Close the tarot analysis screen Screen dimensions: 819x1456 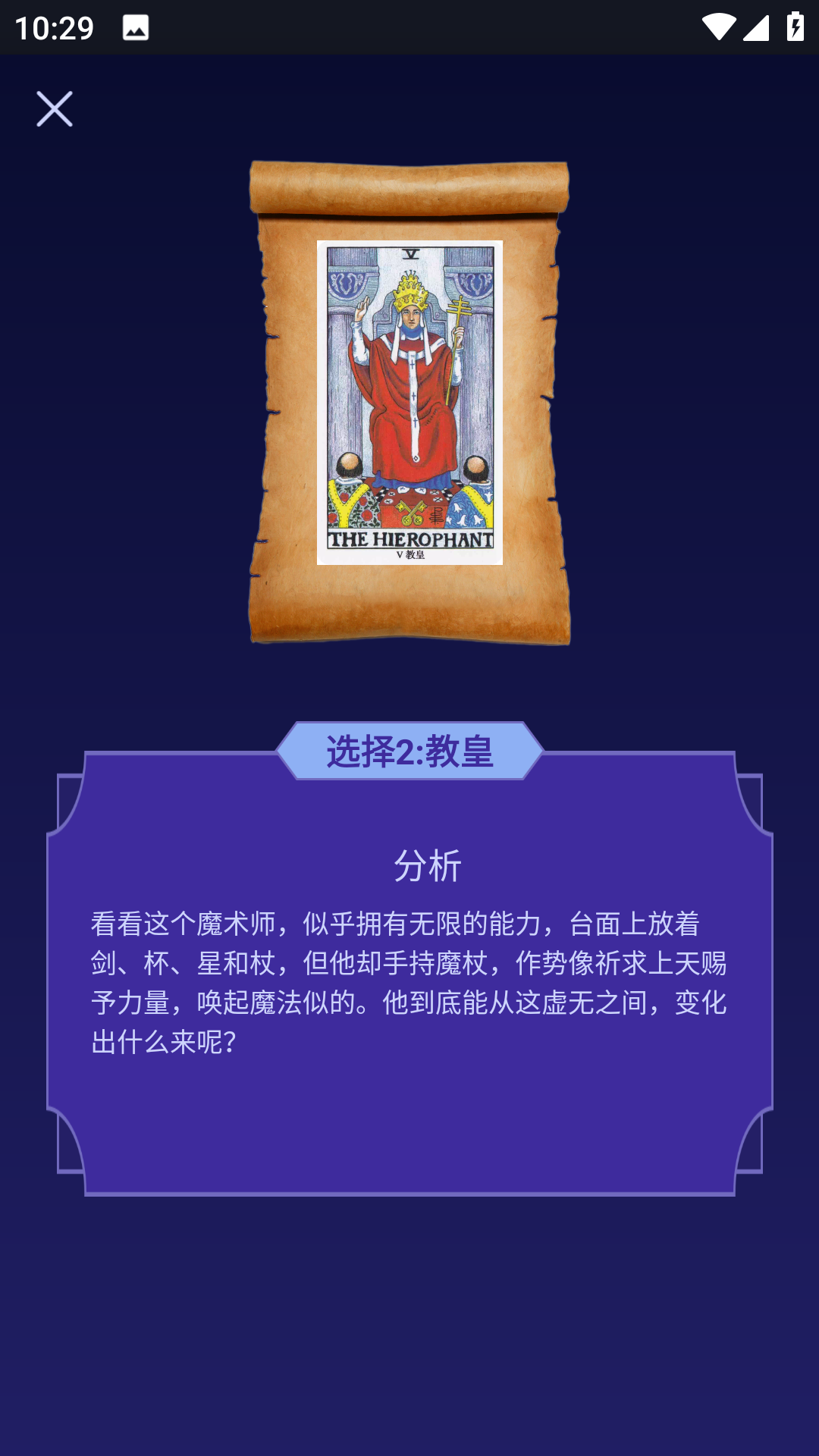55,109
